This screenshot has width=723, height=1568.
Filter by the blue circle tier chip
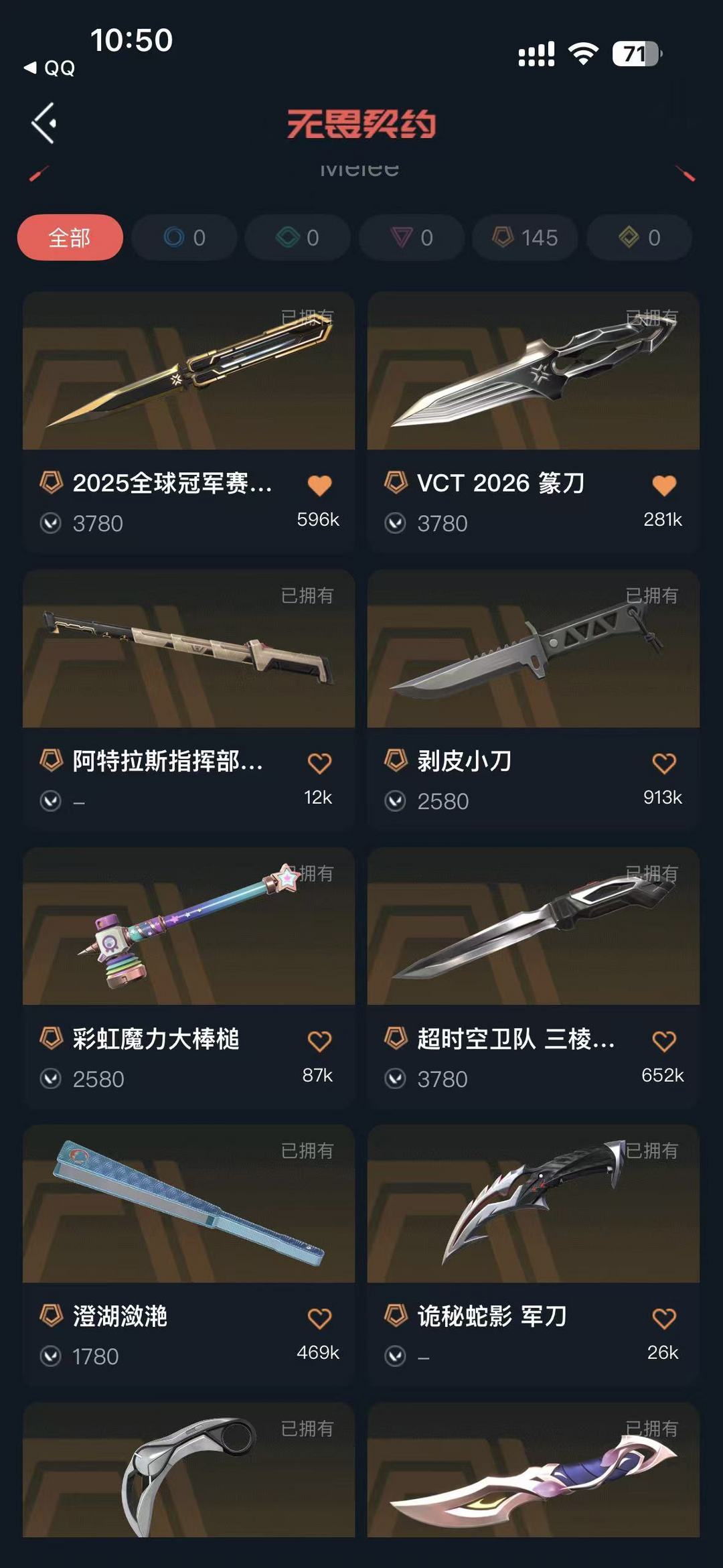[184, 238]
